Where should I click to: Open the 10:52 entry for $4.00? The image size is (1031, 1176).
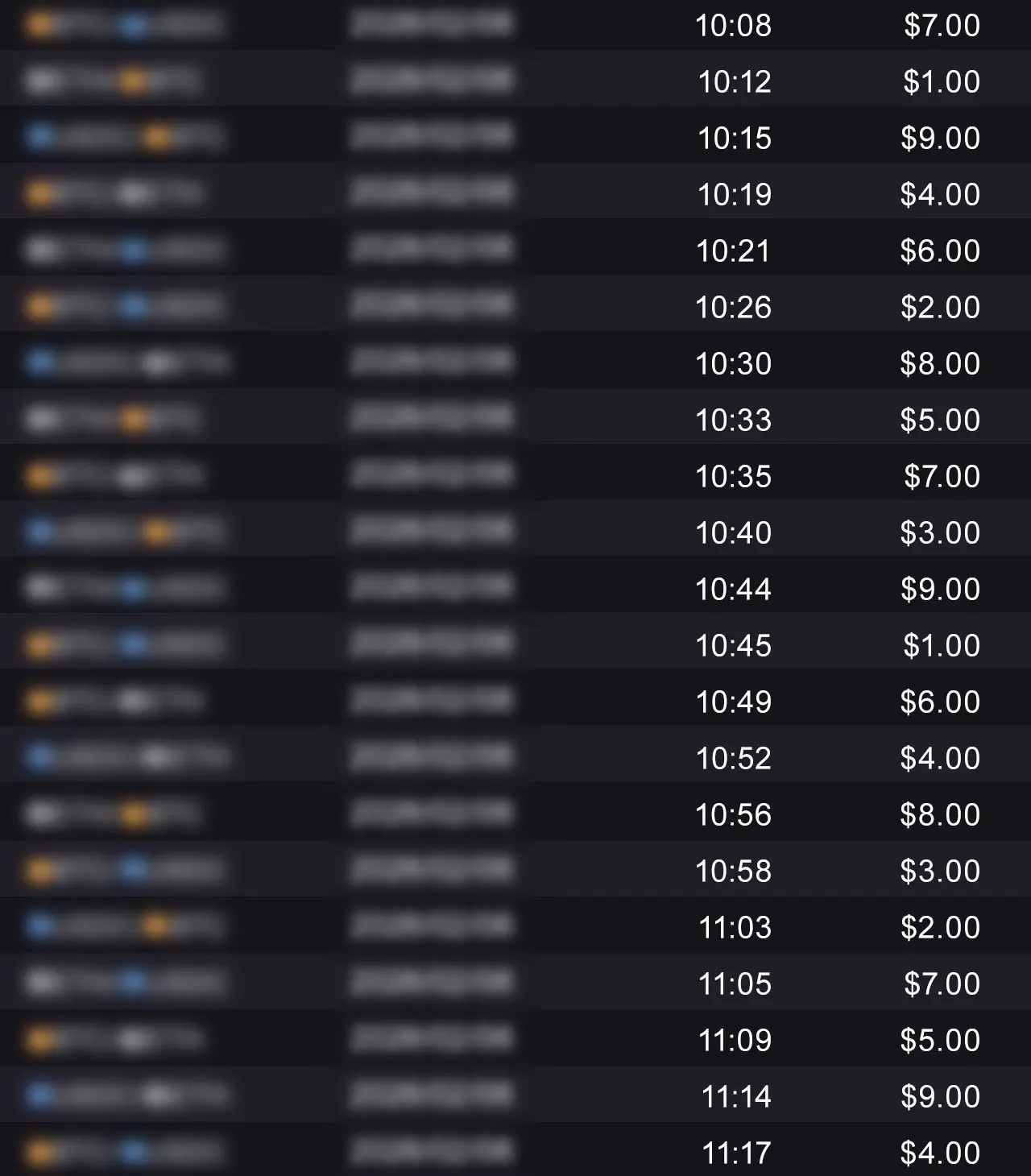coord(515,758)
